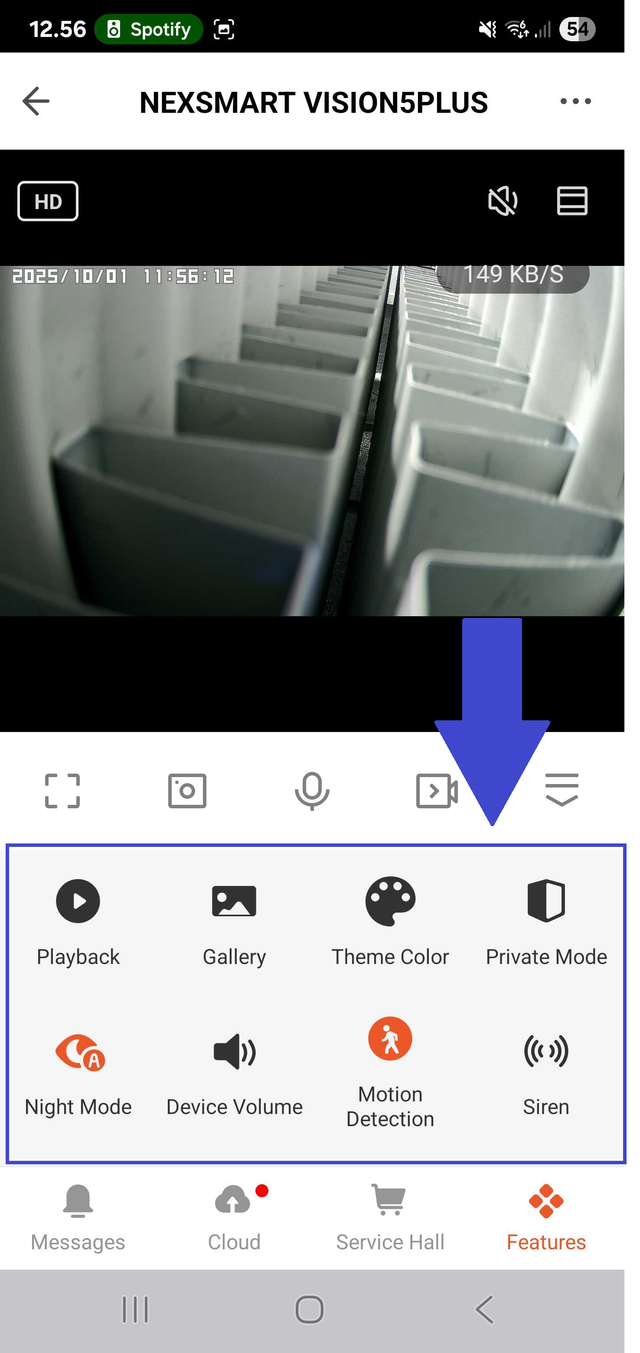Collapse the features panel
This screenshot has height=1353, width=640.
coord(562,790)
